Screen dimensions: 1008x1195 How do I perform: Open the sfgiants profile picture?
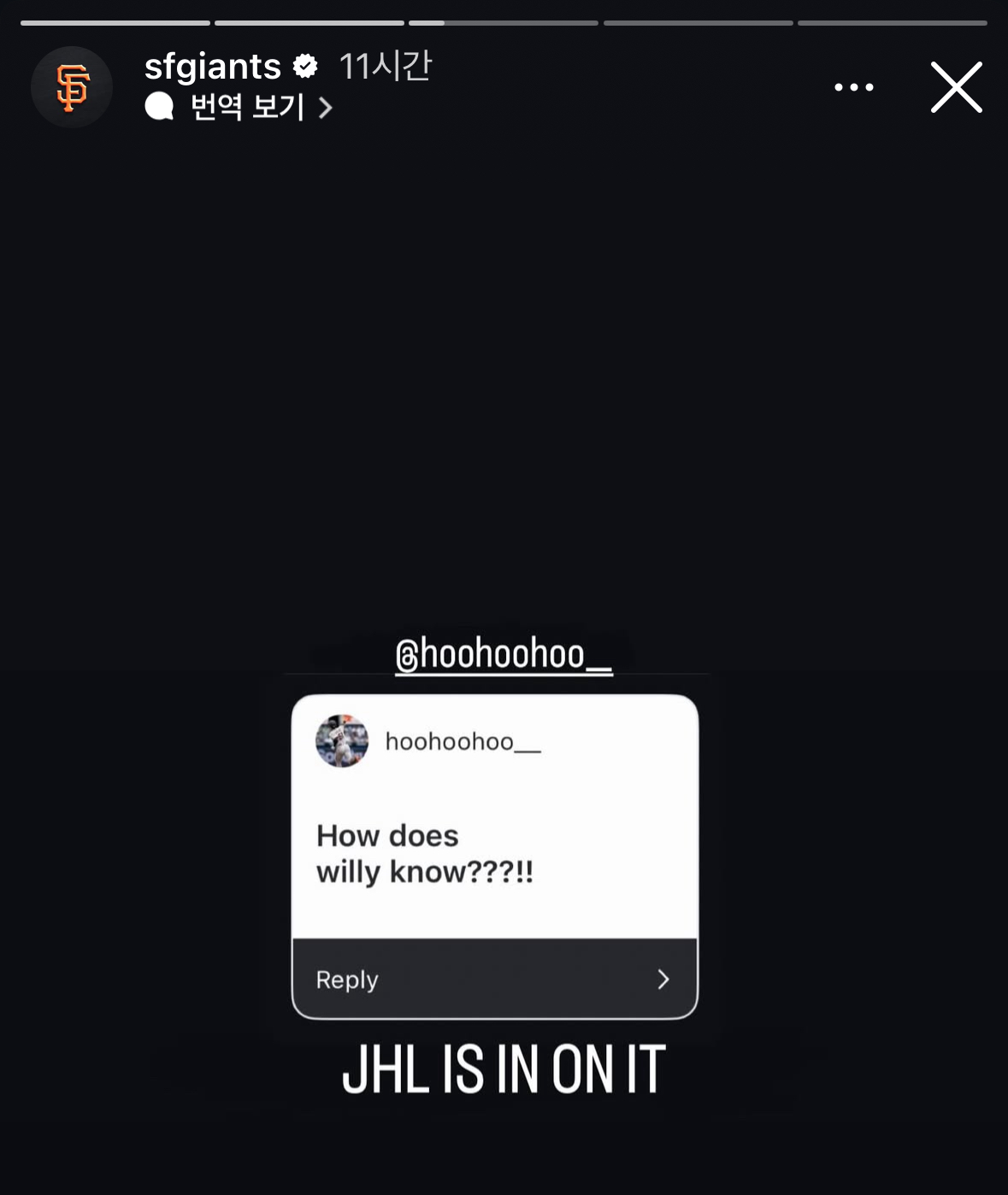pos(72,87)
